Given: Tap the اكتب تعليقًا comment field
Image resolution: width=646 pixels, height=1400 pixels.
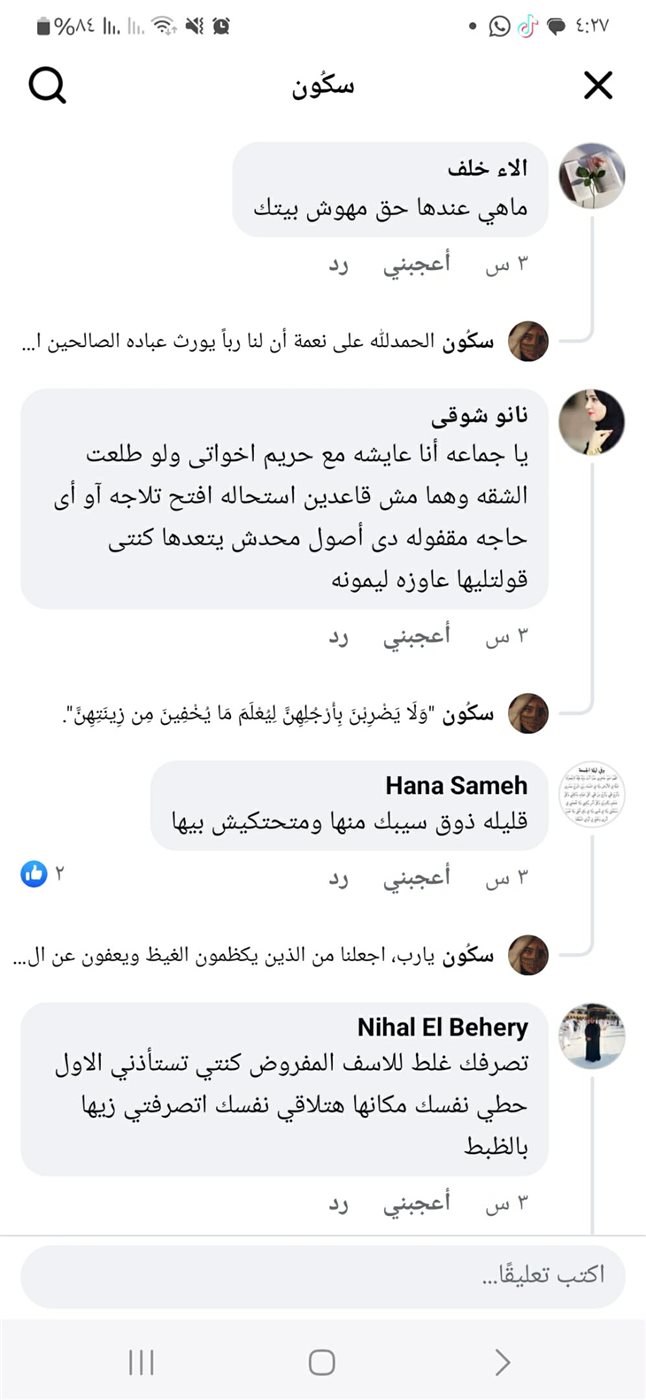Looking at the screenshot, I should coord(322,1277).
